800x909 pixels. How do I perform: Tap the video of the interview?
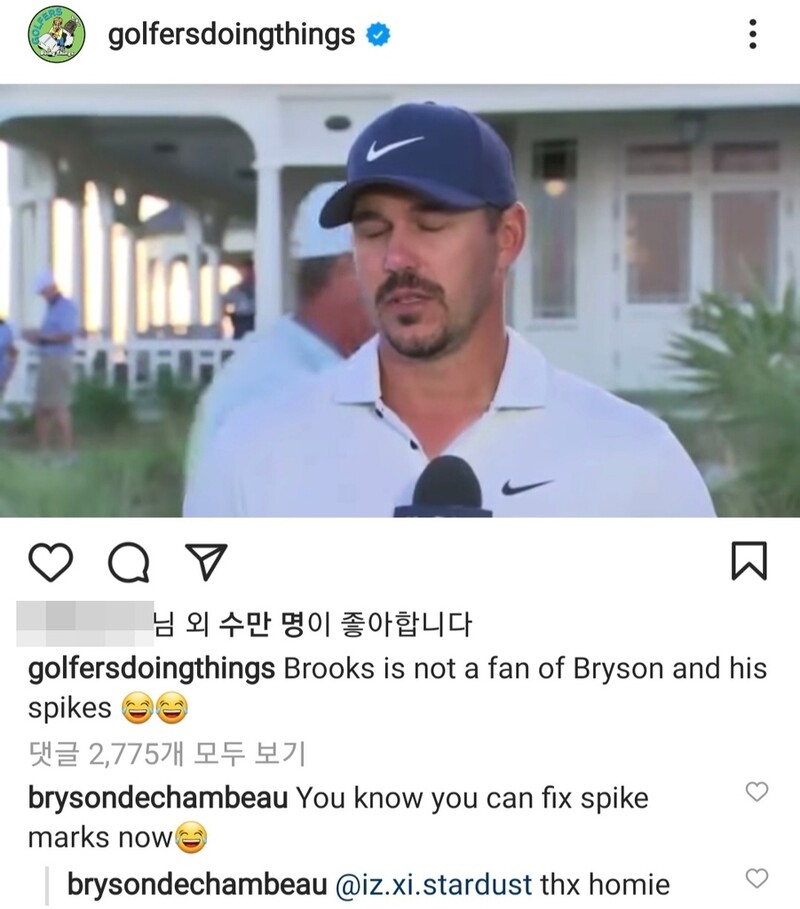pyautogui.click(x=400, y=300)
